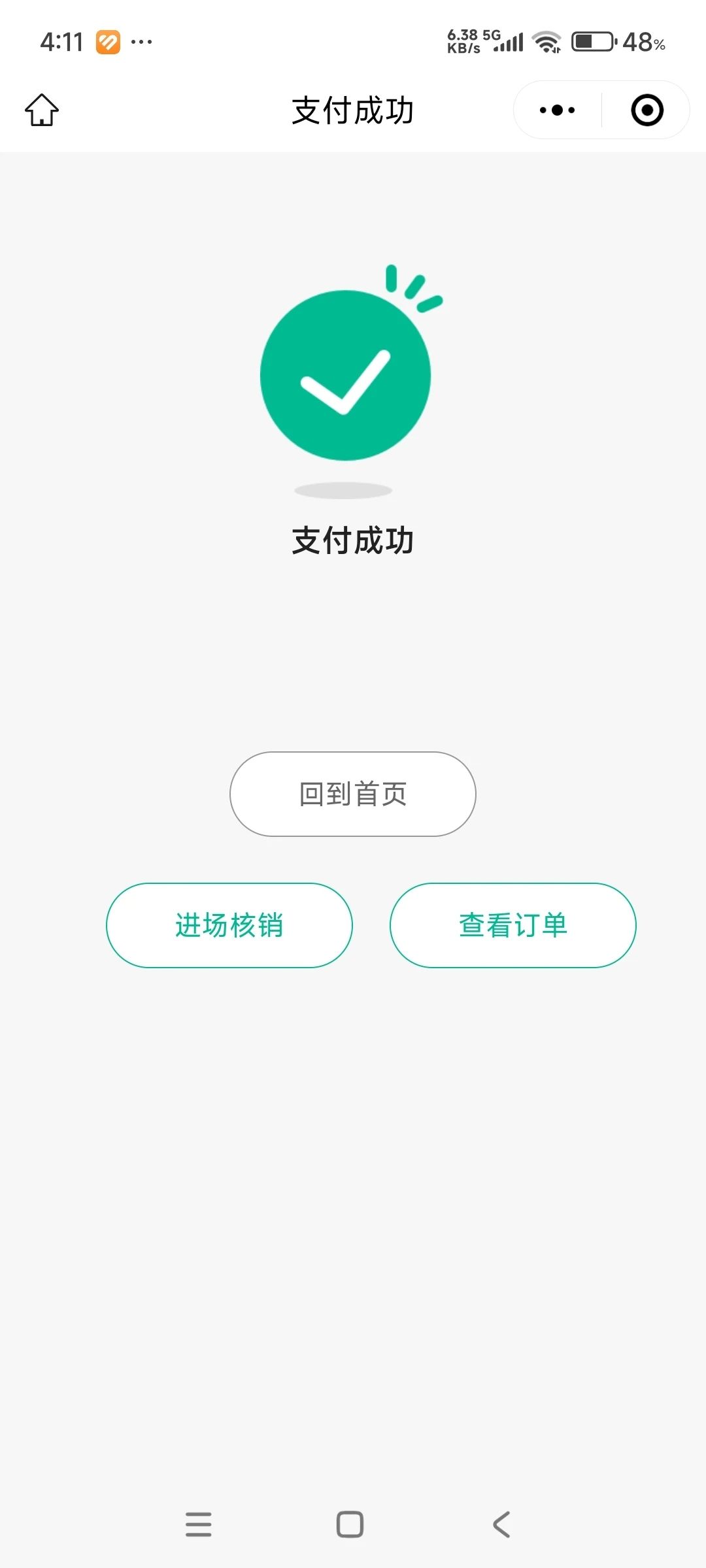This screenshot has height=1568, width=706.
Task: Open 进场核销 for entry verification
Action: coord(229,925)
